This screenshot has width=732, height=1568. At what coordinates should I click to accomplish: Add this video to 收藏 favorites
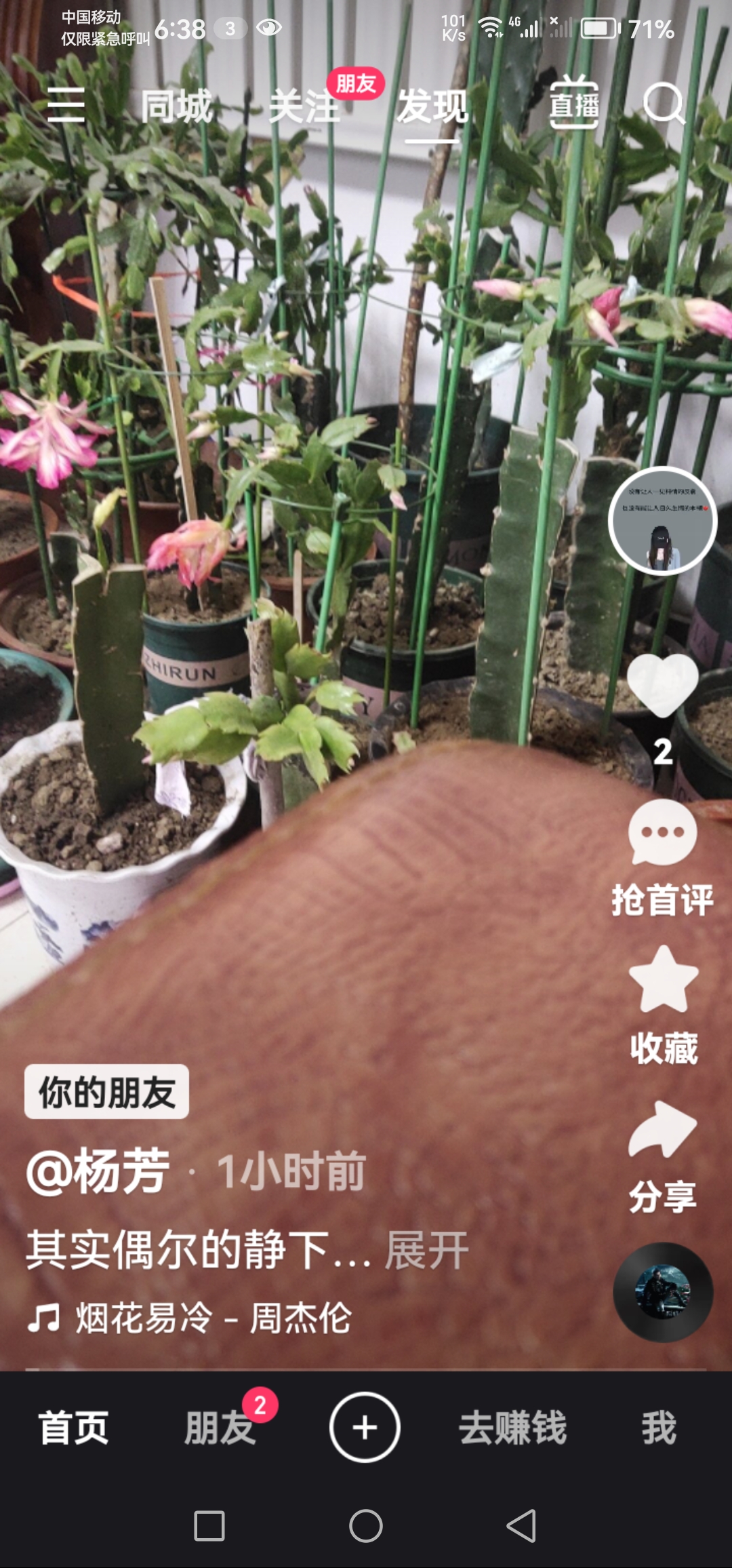[664, 981]
